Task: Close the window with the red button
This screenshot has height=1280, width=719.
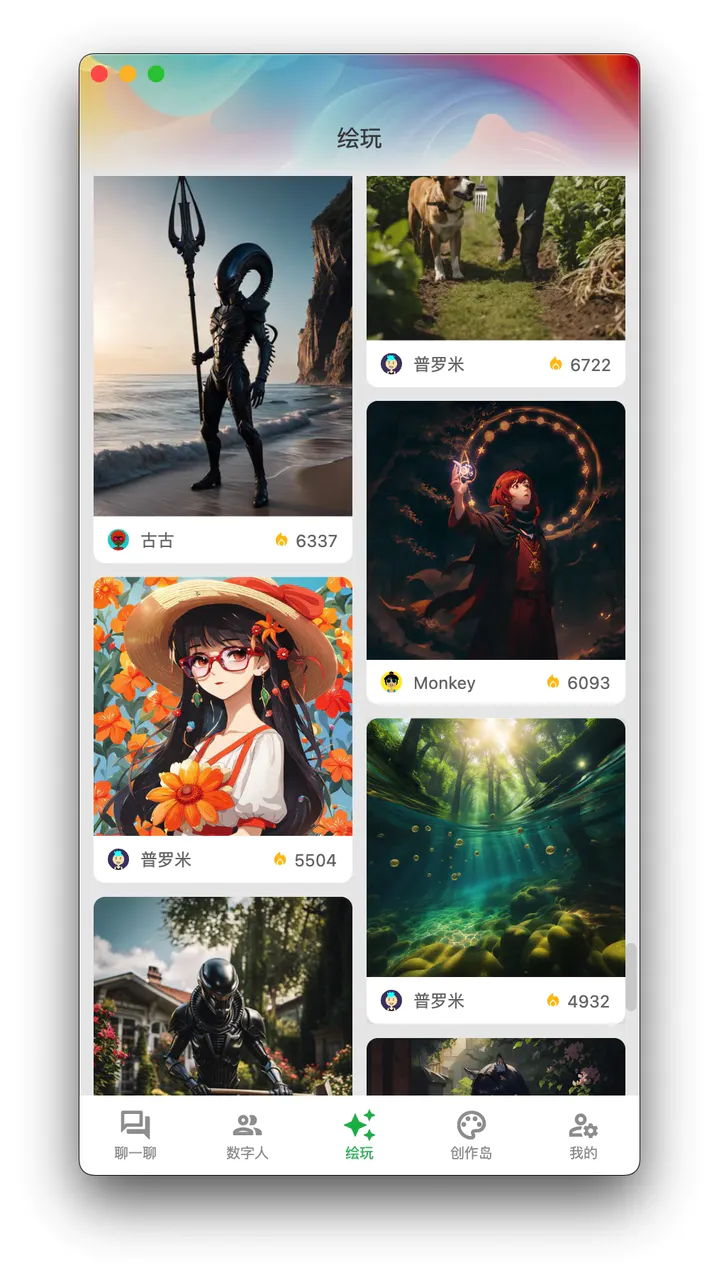Action: click(x=99, y=74)
